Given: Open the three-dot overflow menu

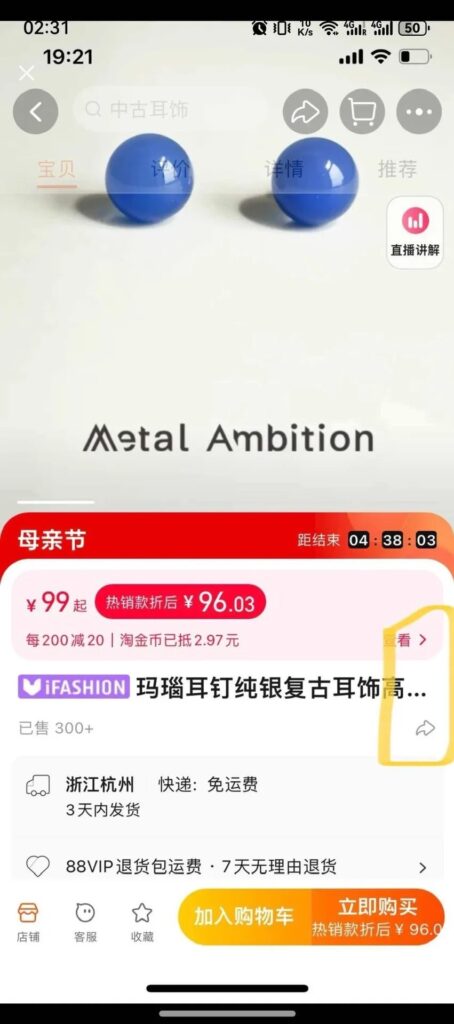Looking at the screenshot, I should point(419,112).
